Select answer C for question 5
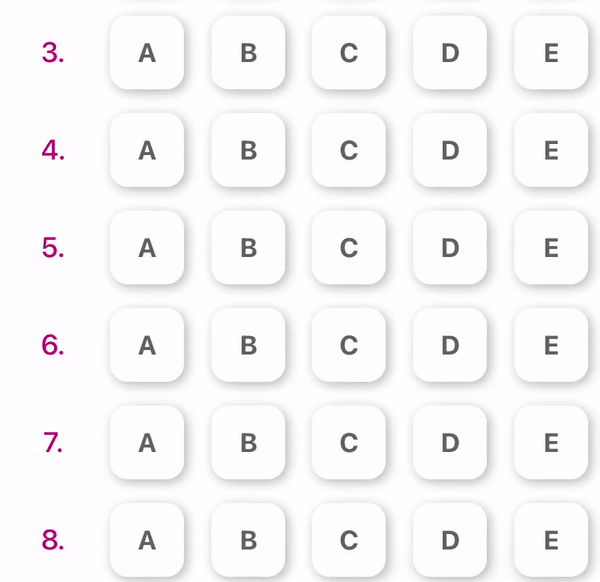Viewport: 600px width, 582px height. 349,247
